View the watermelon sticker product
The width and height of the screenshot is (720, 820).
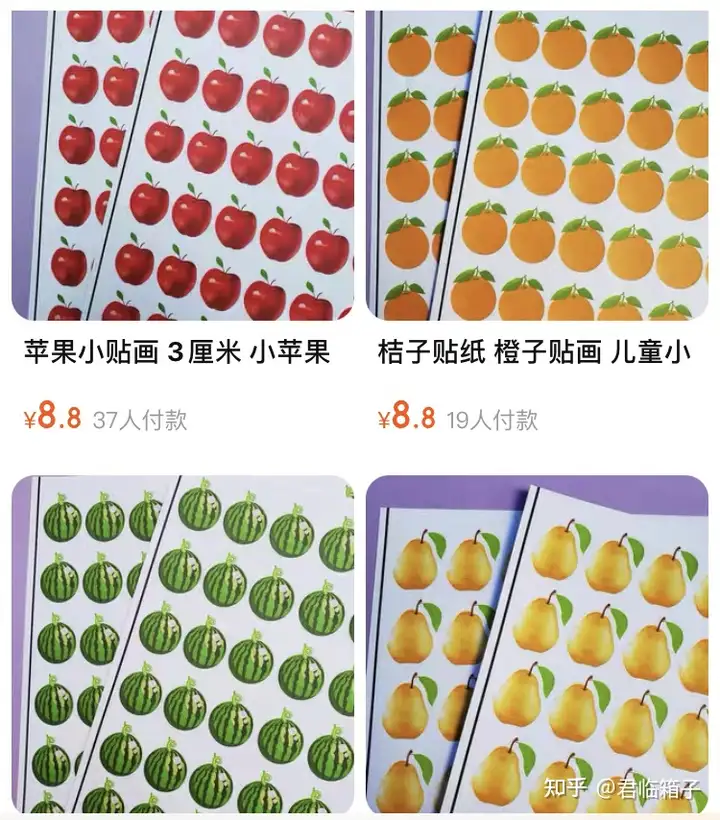183,645
